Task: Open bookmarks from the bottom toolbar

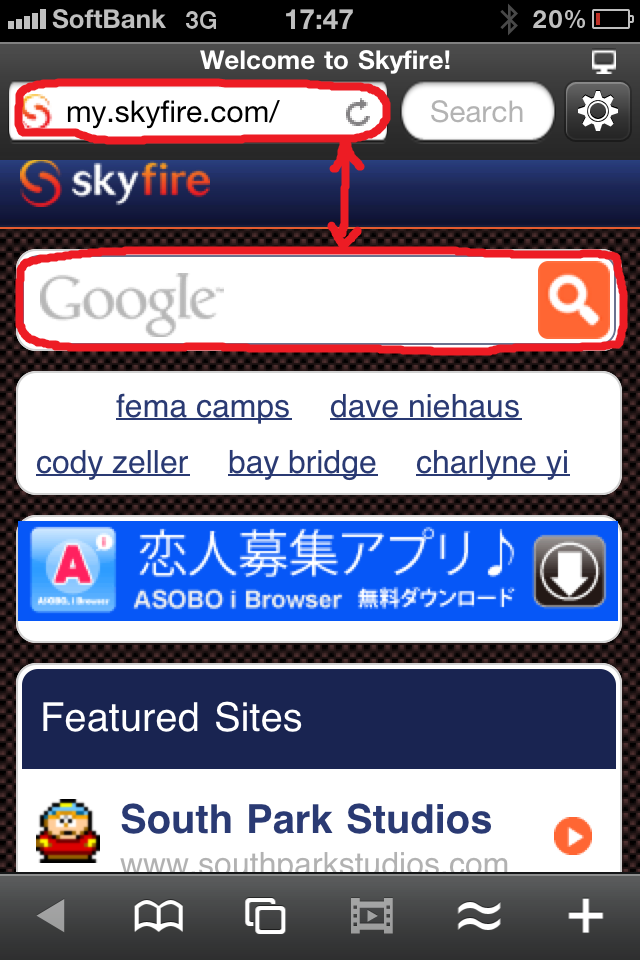Action: click(x=158, y=916)
